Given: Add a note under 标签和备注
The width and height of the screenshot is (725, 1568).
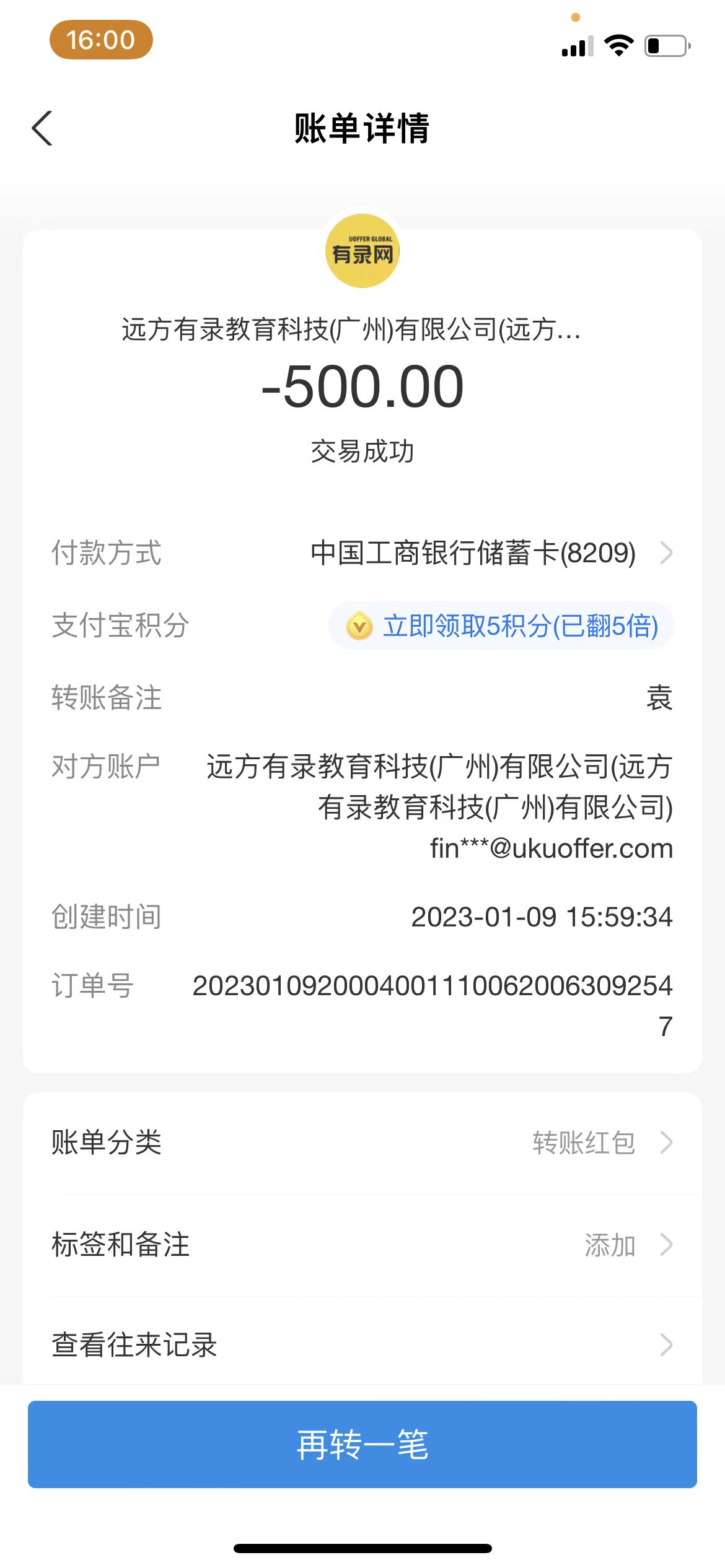Looking at the screenshot, I should click(x=362, y=1245).
